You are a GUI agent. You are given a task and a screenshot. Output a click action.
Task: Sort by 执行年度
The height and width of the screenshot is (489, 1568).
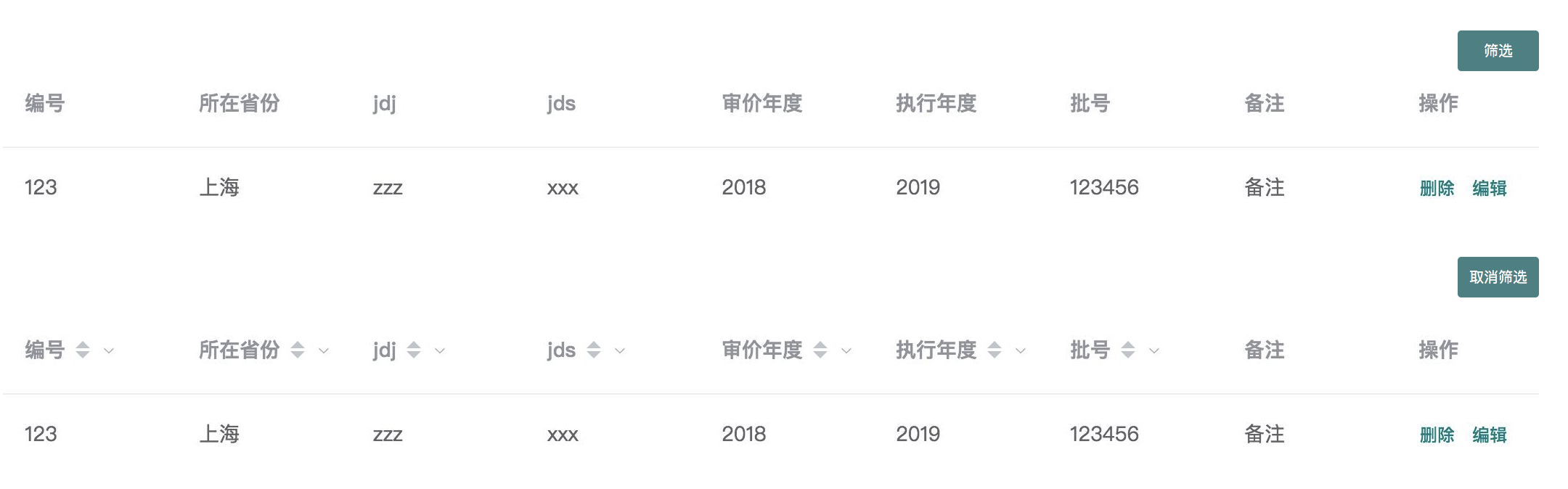pos(995,350)
